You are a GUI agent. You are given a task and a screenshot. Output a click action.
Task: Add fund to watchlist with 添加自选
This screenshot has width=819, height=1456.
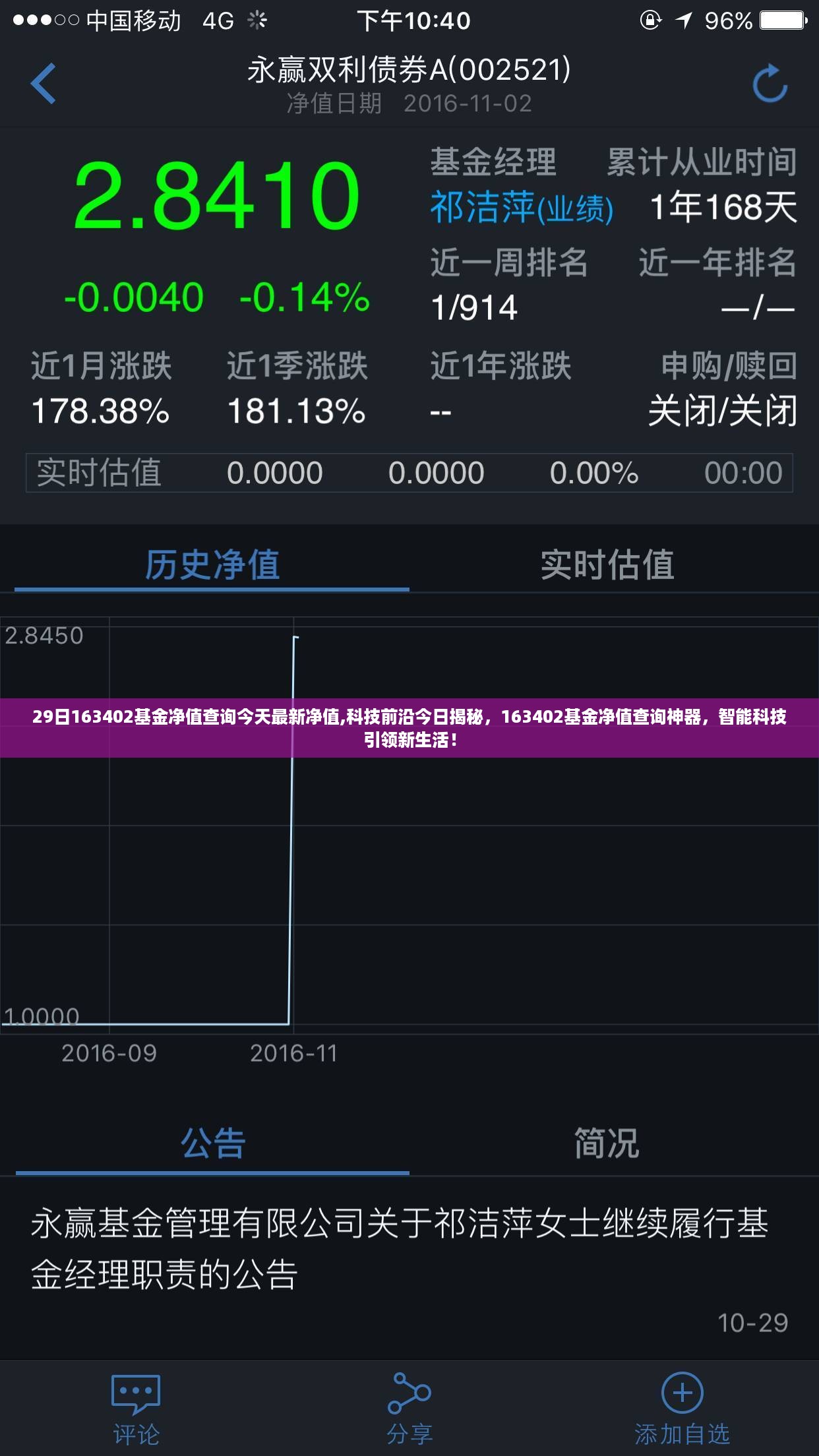(682, 1406)
